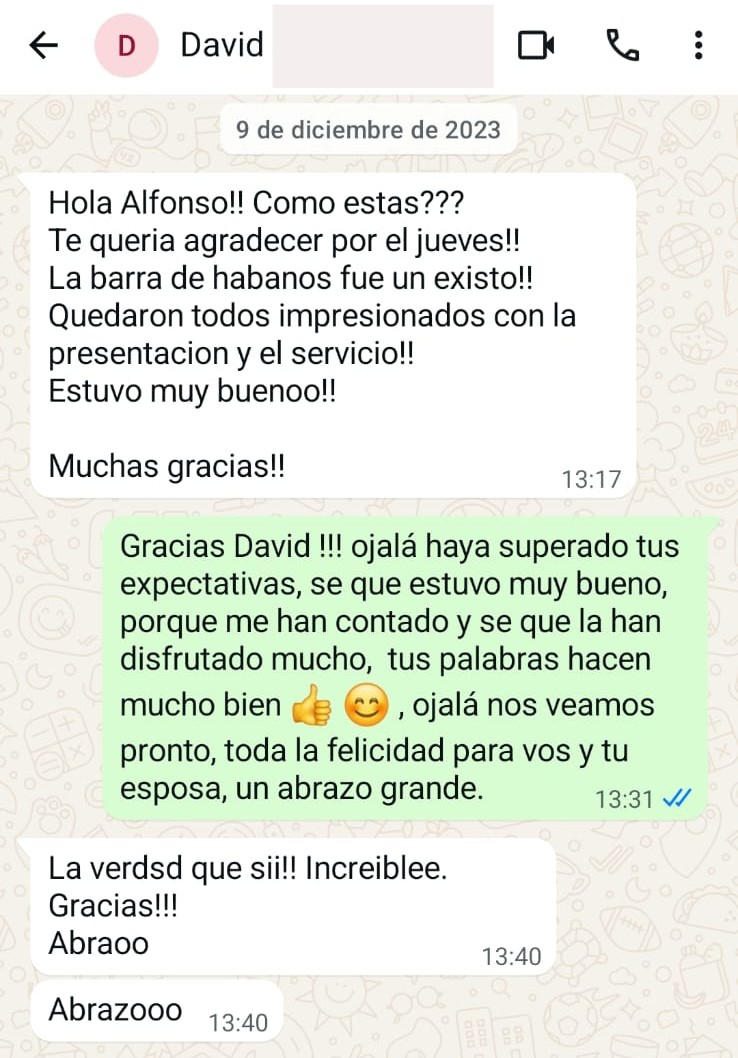Open David's contact info from header name
Screen dimensions: 738x1058
[222, 45]
